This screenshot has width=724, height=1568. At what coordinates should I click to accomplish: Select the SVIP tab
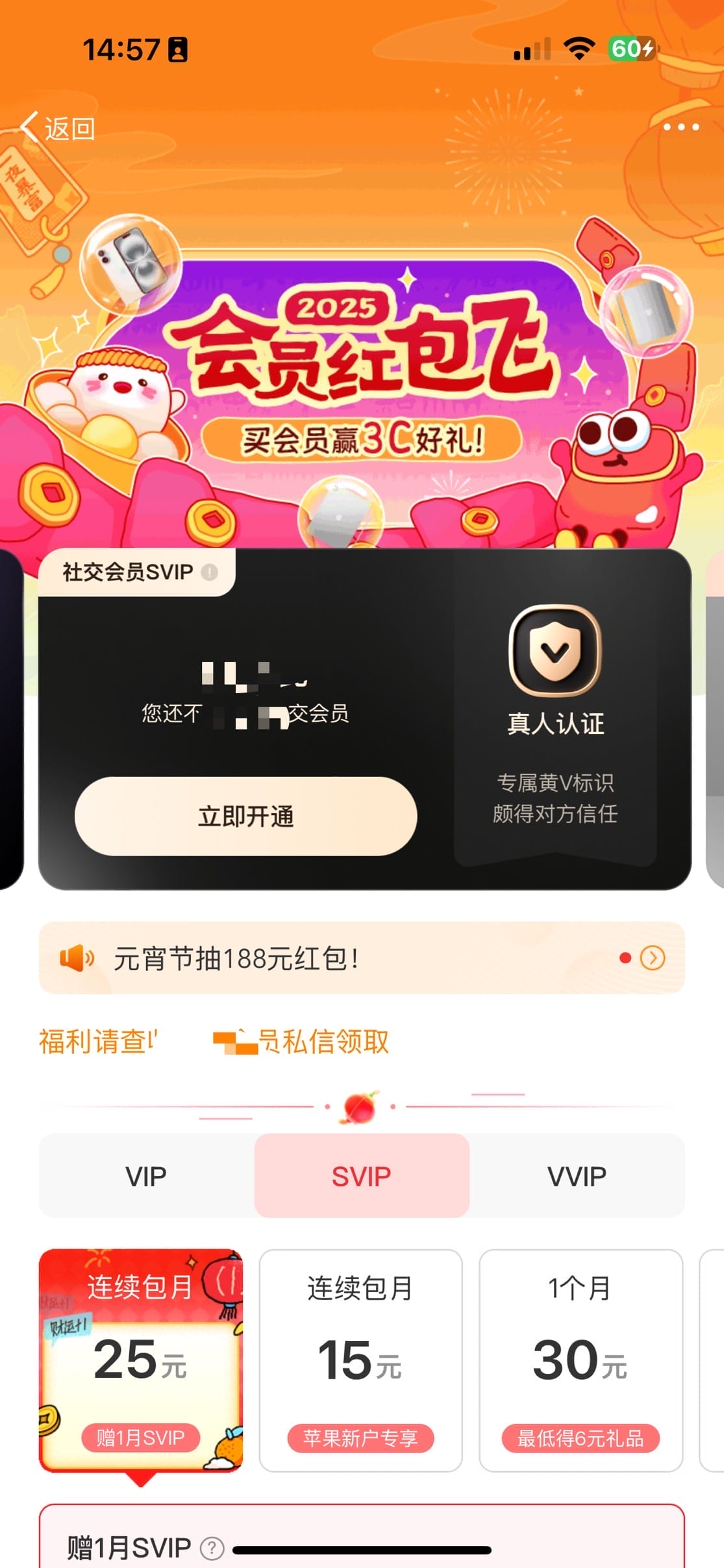click(x=362, y=1176)
